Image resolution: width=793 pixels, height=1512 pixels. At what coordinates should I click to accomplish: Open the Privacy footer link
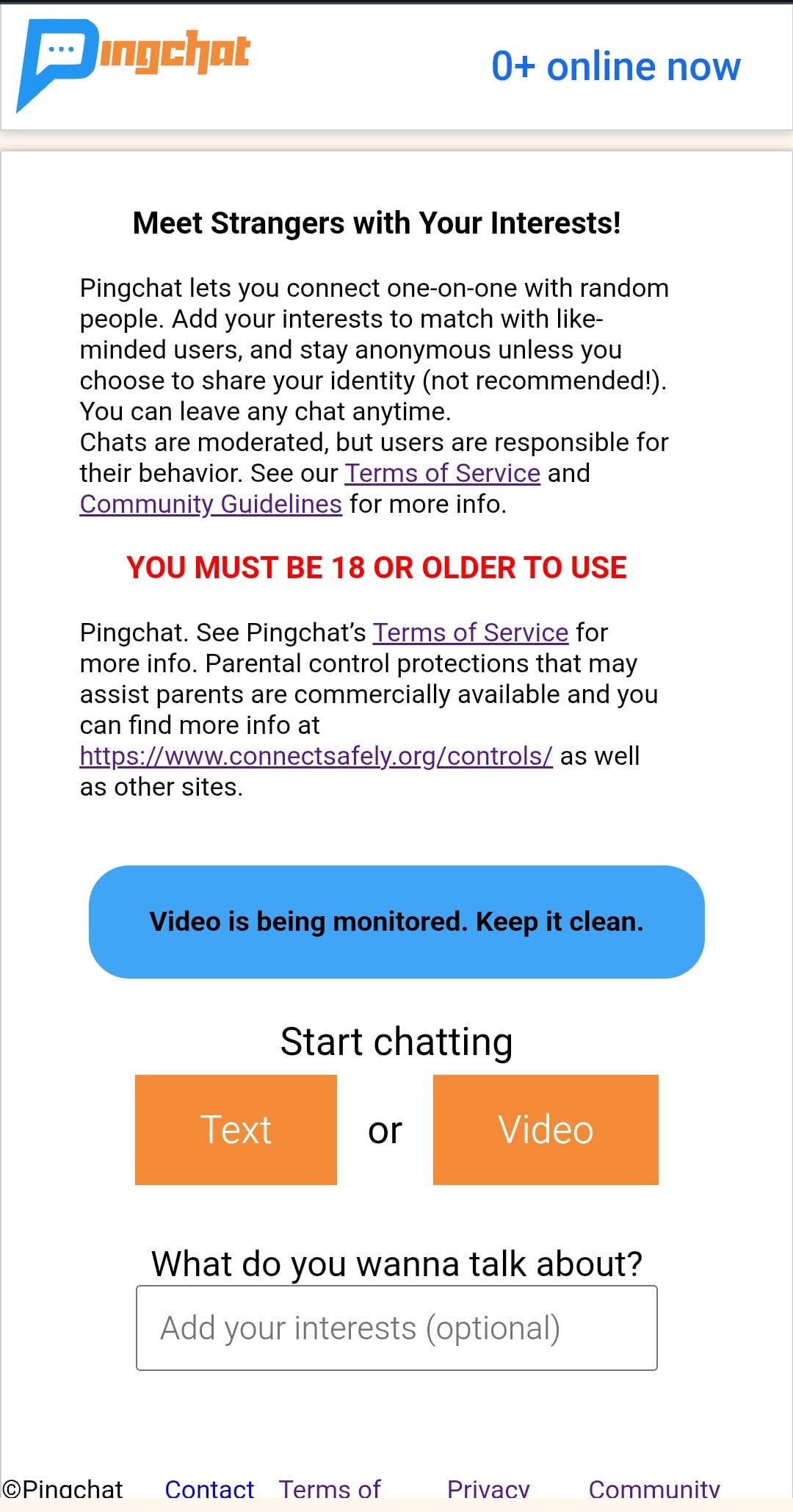click(x=488, y=1488)
